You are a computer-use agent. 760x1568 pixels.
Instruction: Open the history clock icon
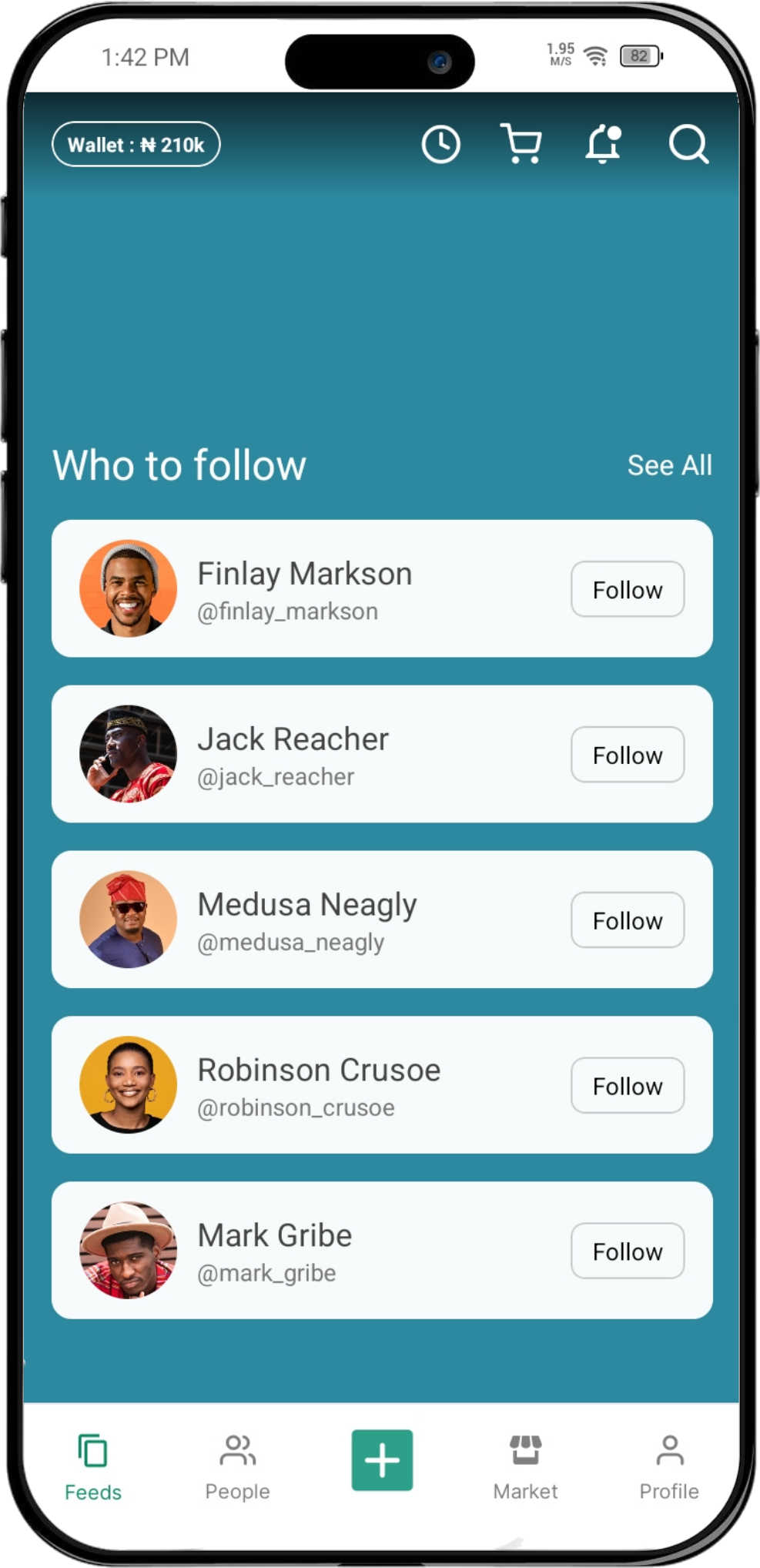441,145
